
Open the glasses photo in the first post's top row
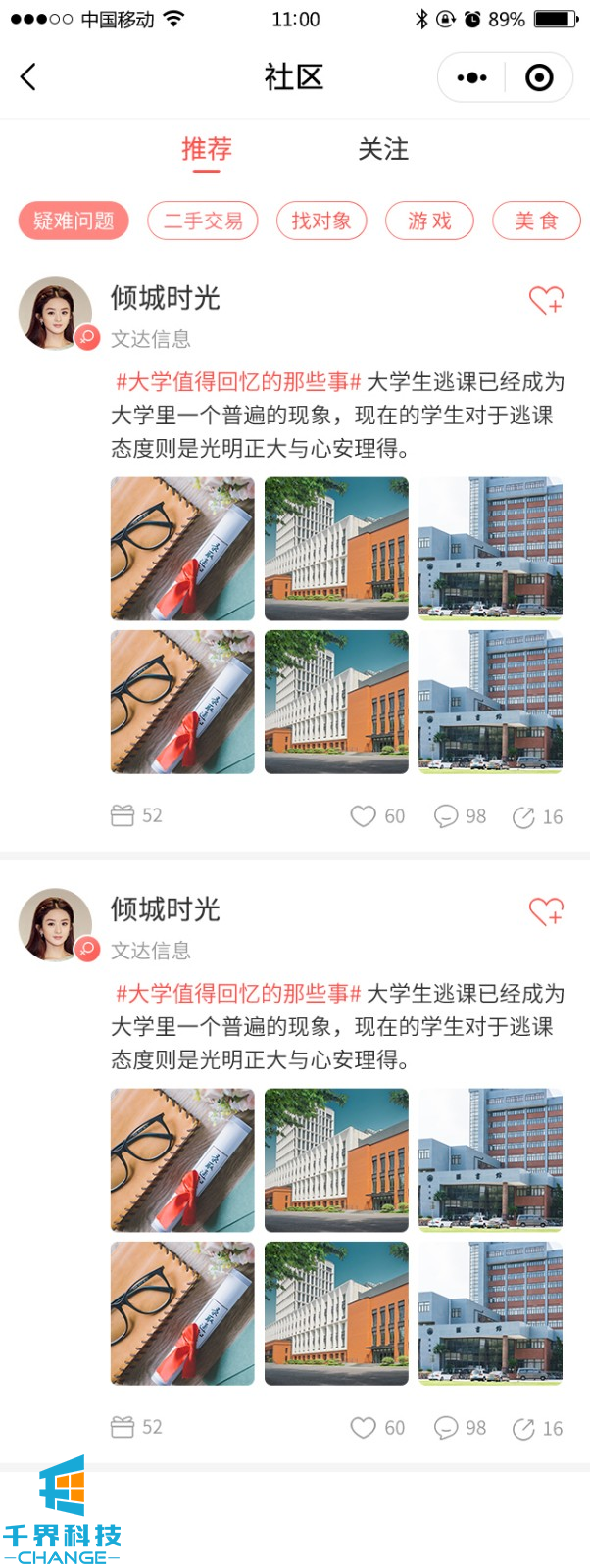click(x=182, y=549)
